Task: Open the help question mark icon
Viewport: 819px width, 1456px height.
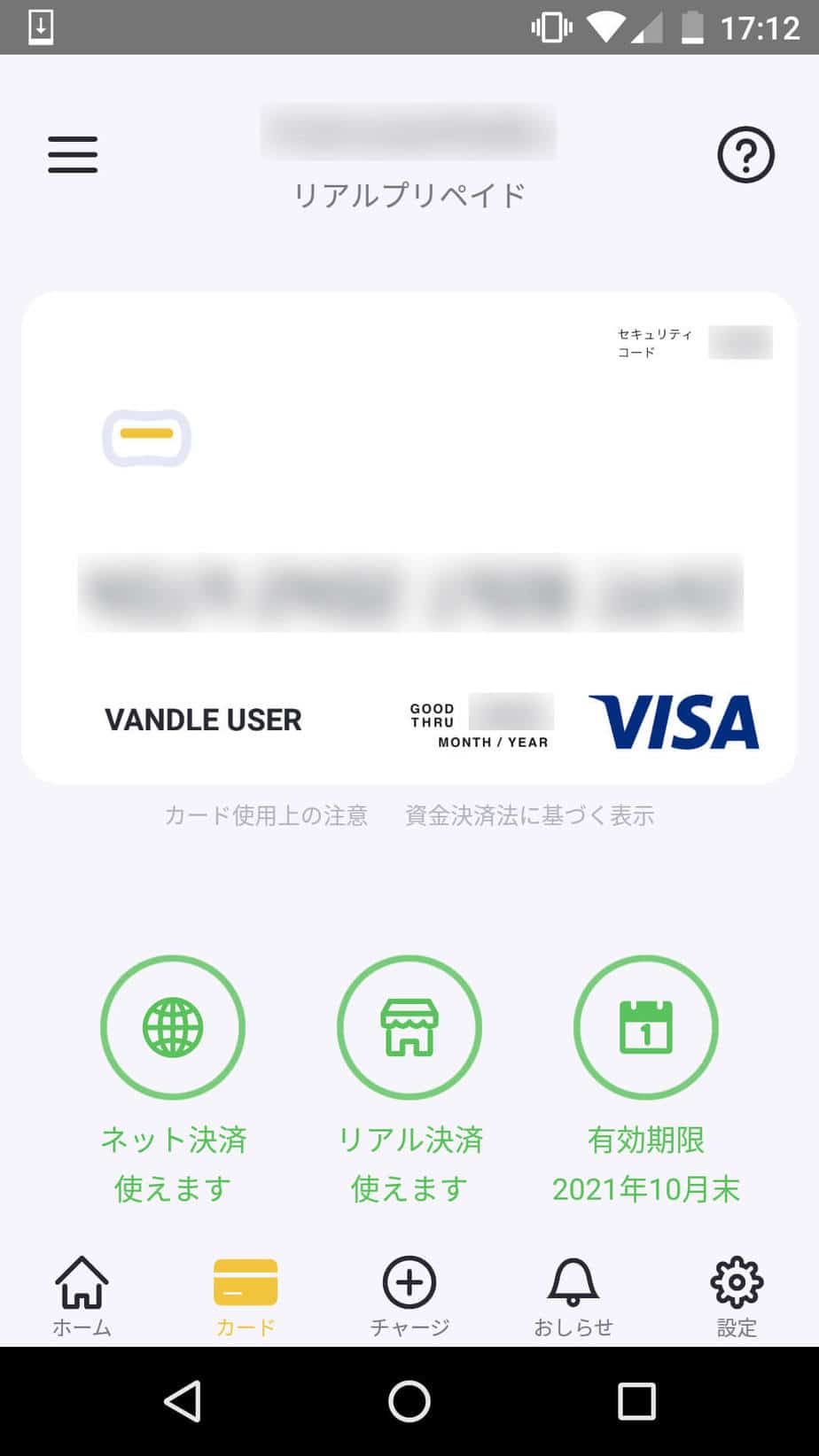Action: click(745, 155)
